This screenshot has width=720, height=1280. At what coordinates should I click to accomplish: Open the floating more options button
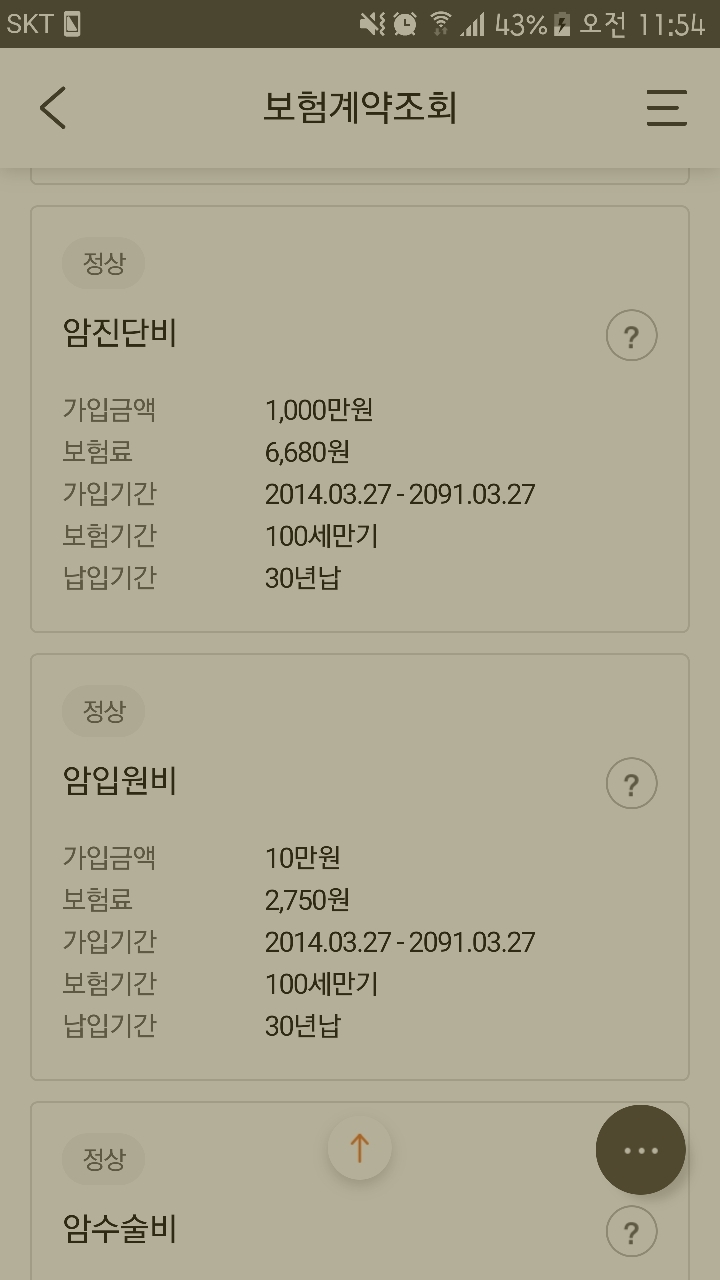(x=641, y=1150)
